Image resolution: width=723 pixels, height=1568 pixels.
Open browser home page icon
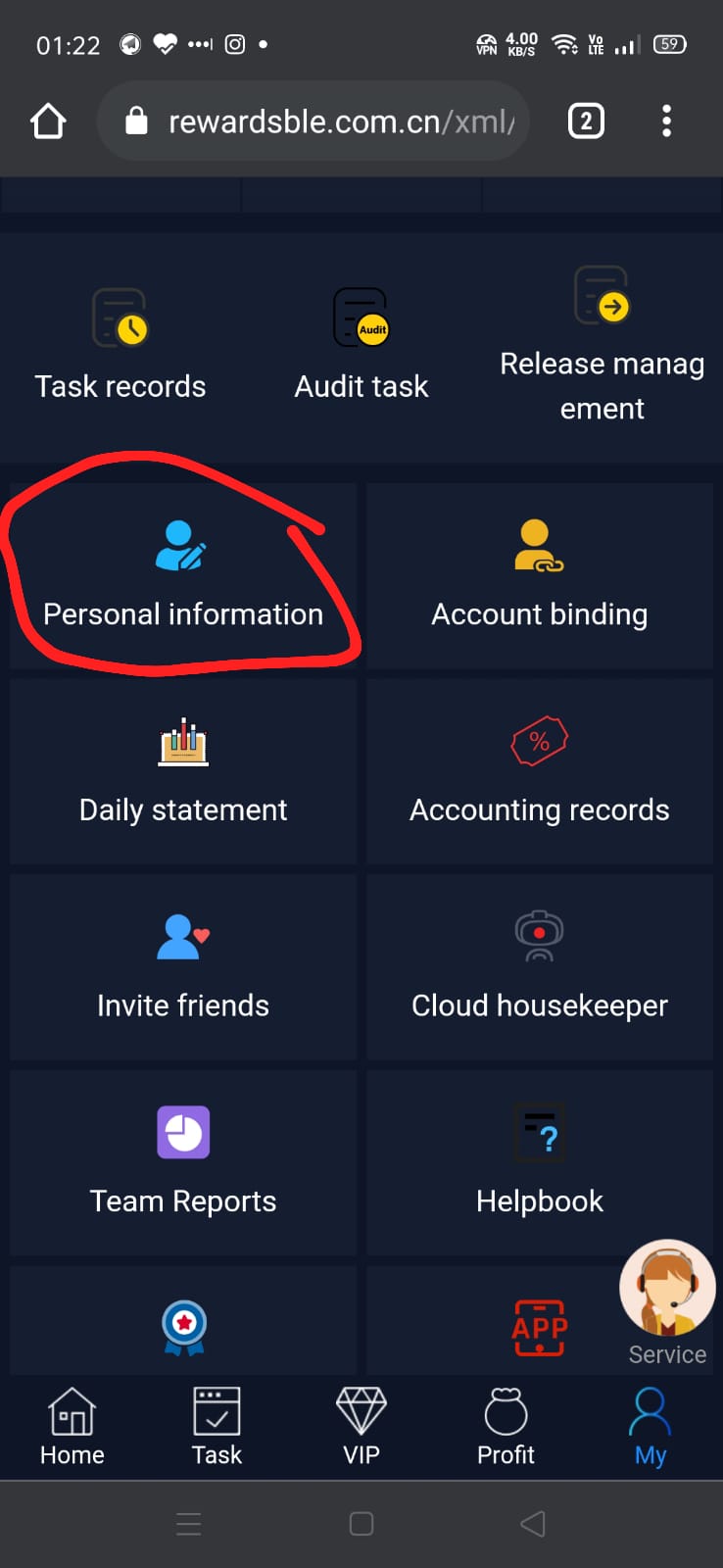tap(48, 122)
